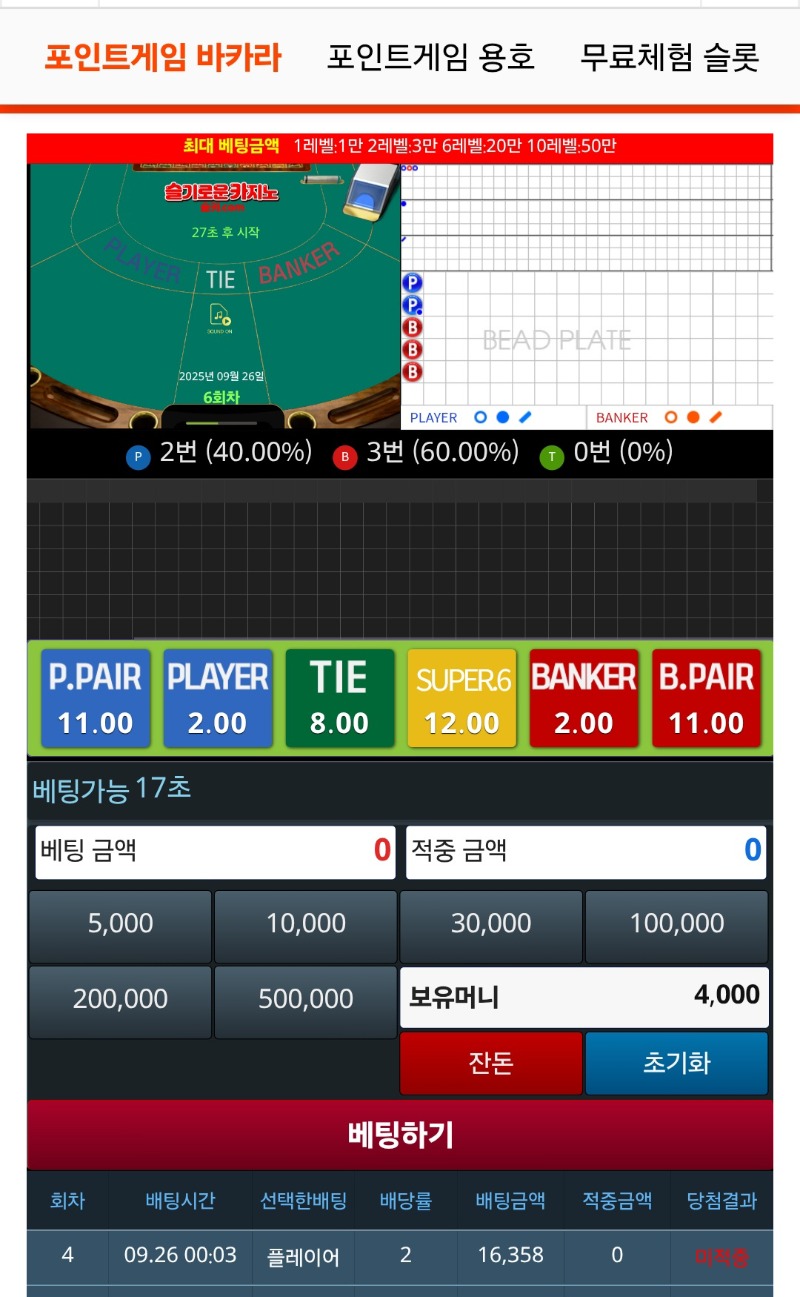Screen dimensions: 800x1297
Task: Choose BANKER 2.00 bet option
Action: click(x=584, y=698)
